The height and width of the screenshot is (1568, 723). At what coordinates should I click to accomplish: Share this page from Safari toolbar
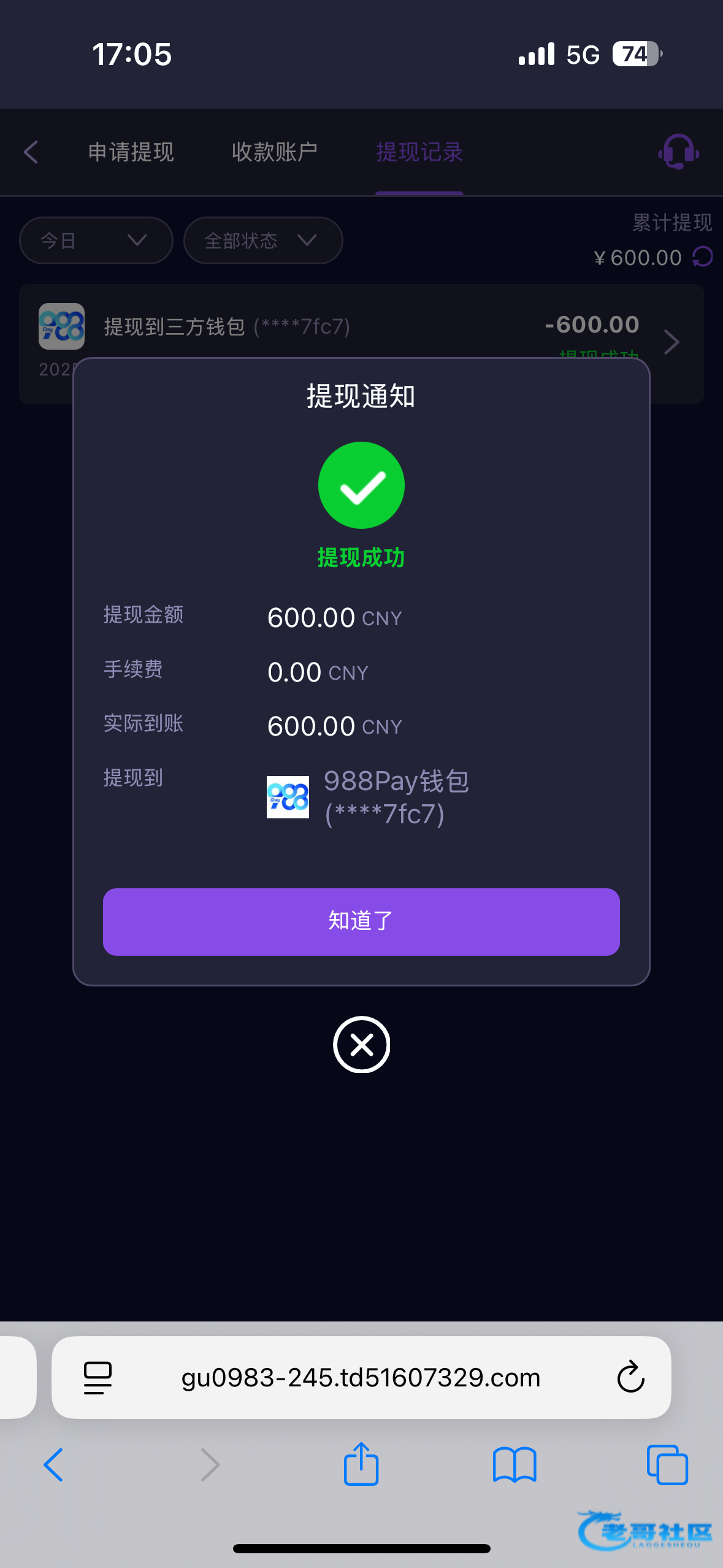(x=361, y=1465)
